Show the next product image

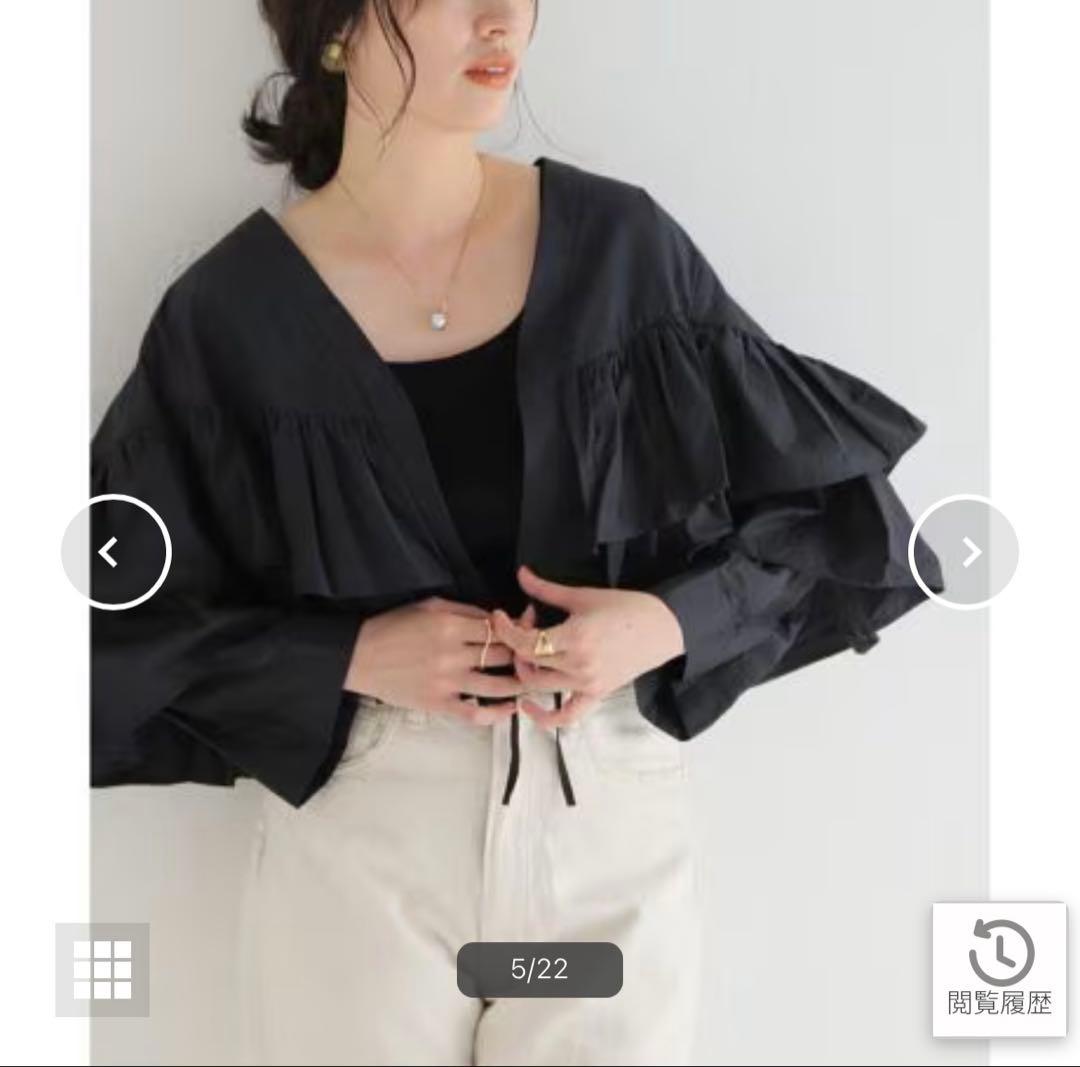click(x=963, y=551)
